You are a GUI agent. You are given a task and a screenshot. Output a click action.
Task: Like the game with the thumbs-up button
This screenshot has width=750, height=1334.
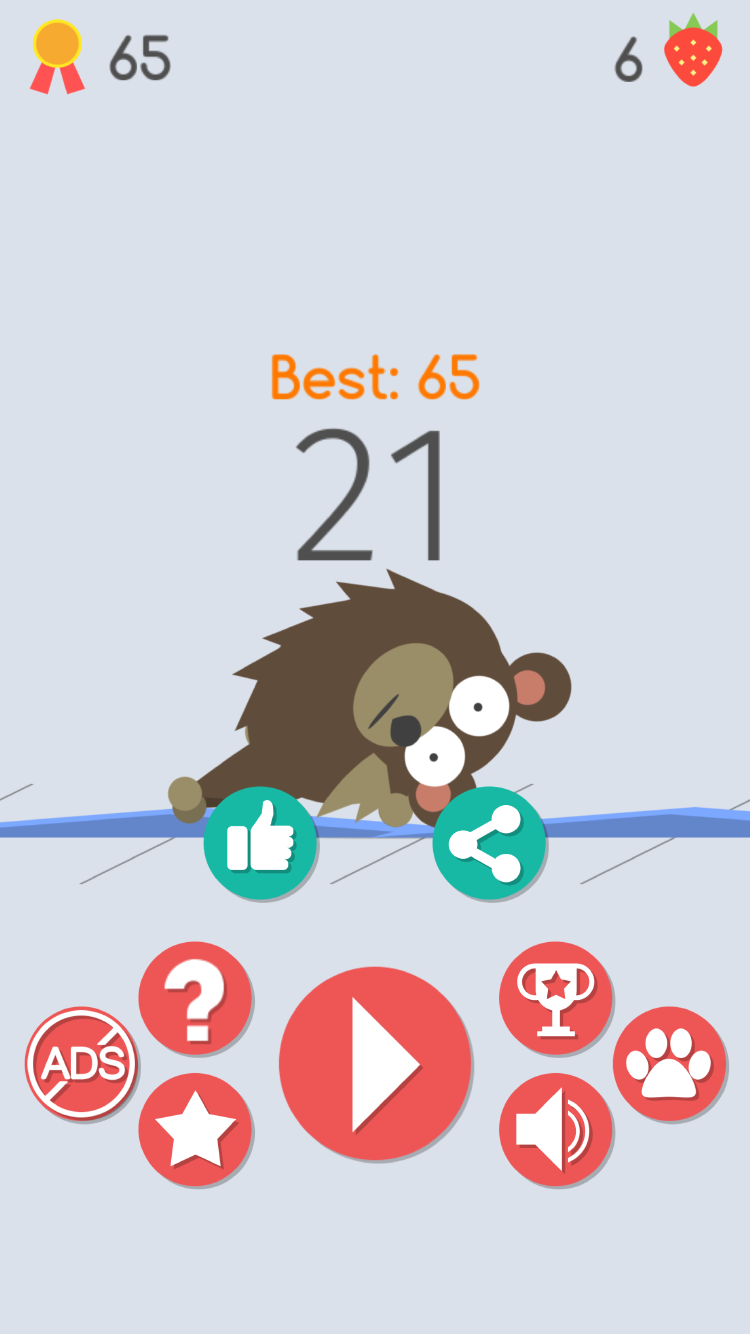tap(260, 843)
